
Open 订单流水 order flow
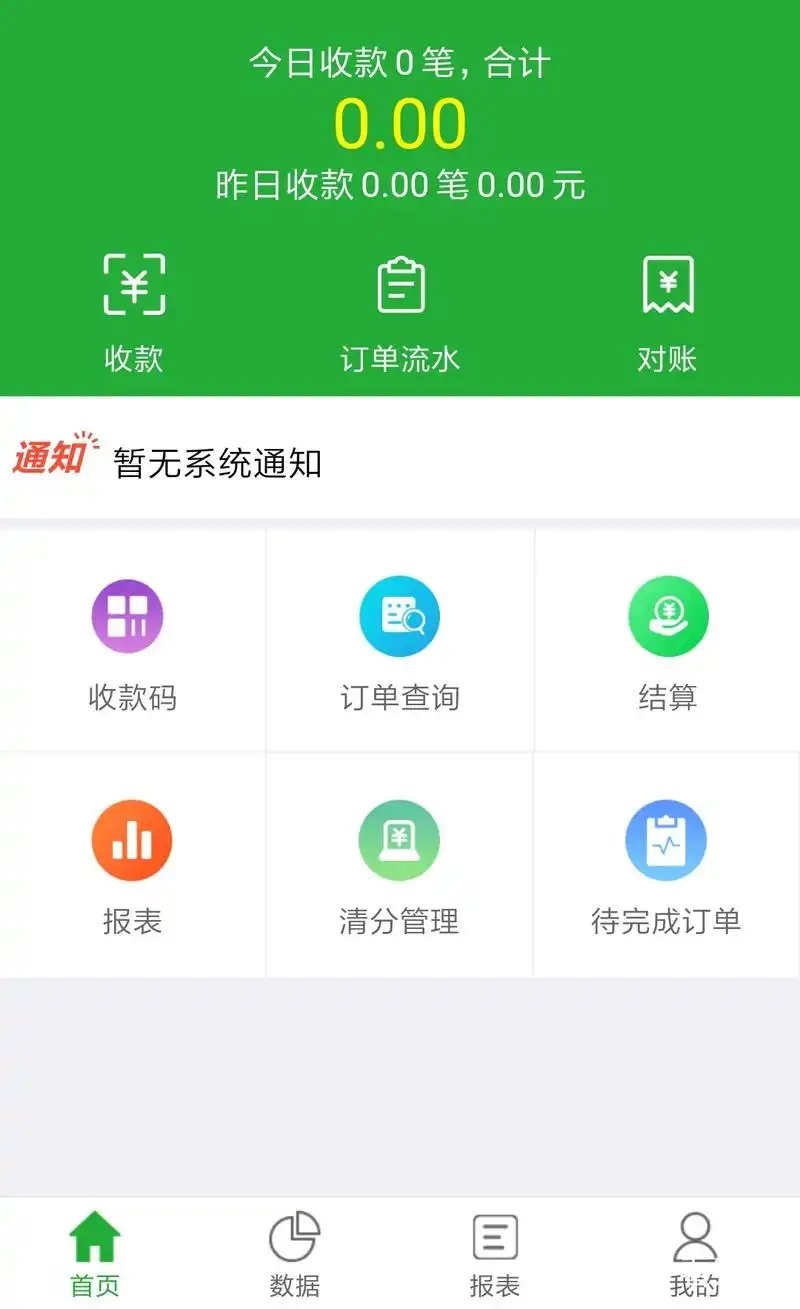click(x=400, y=313)
